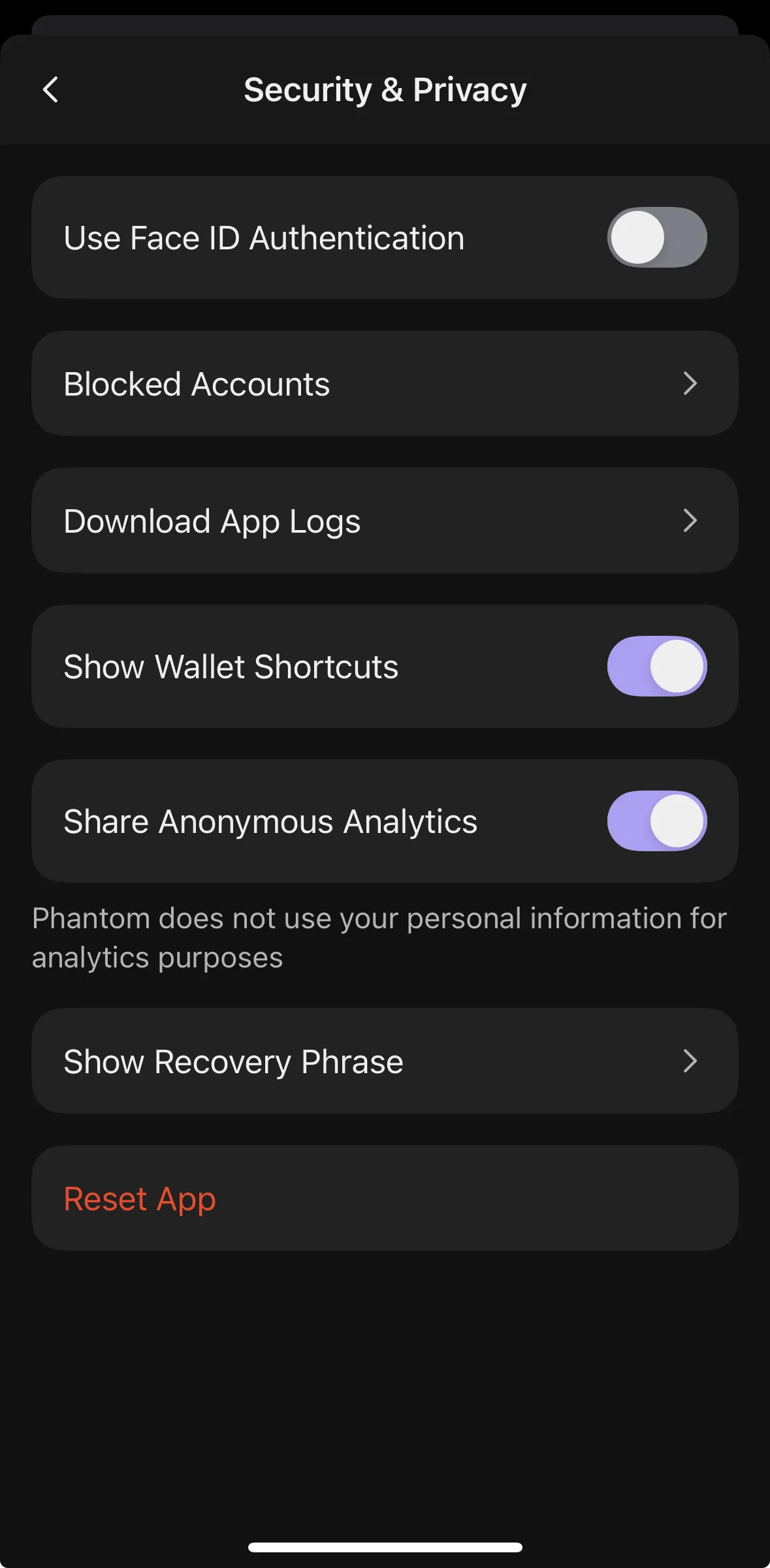The image size is (770, 1568).
Task: Tap Reset App
Action: (x=139, y=1199)
